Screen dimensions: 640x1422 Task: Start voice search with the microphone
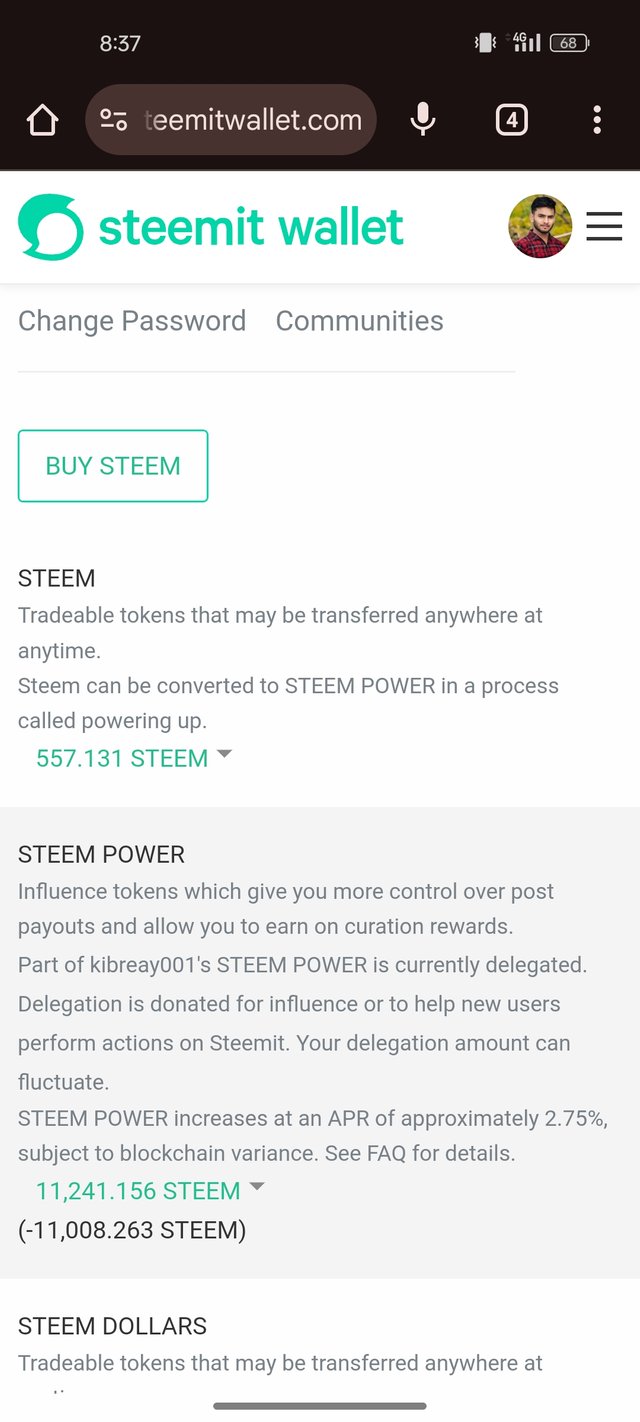point(423,120)
